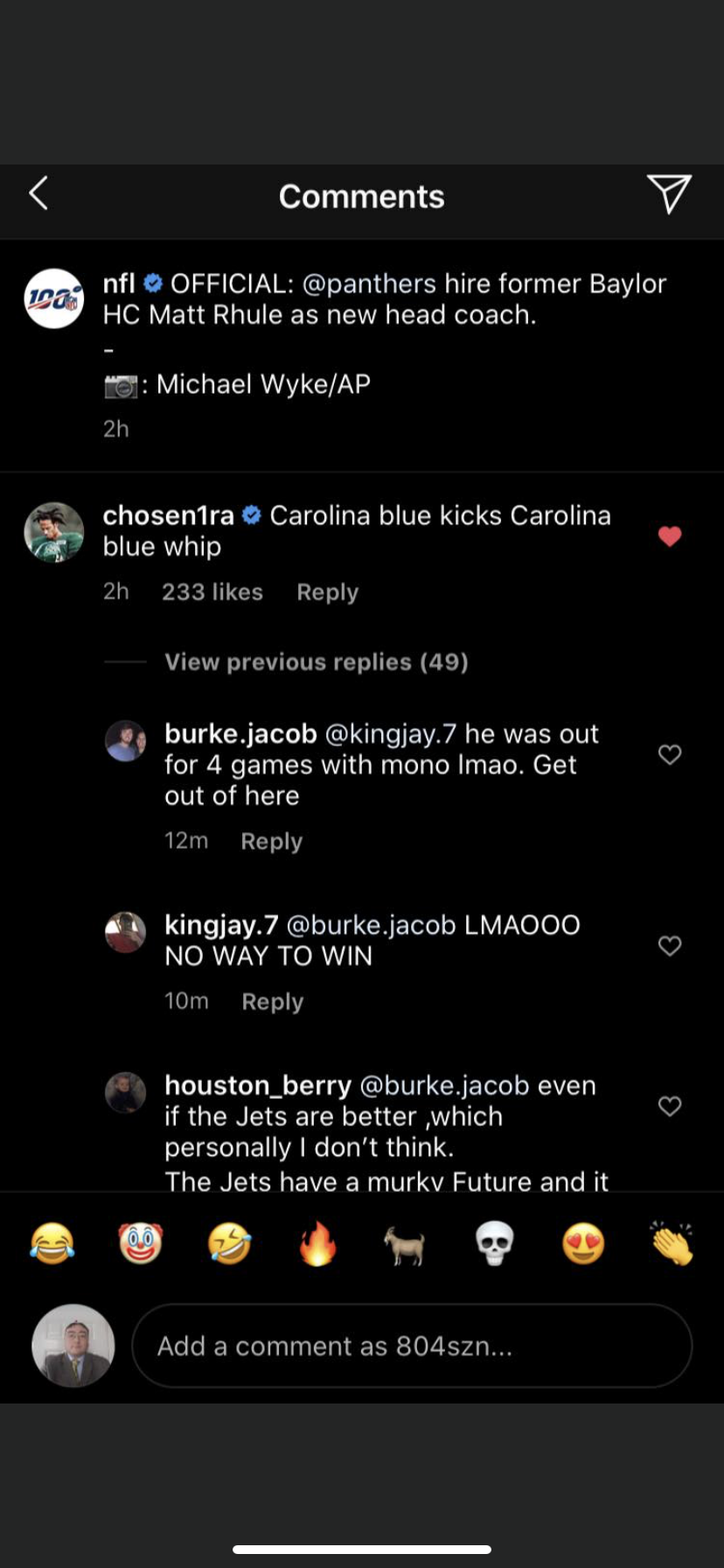Viewport: 724px width, 1568px height.
Task: View previous replies (49)
Action: point(317,661)
